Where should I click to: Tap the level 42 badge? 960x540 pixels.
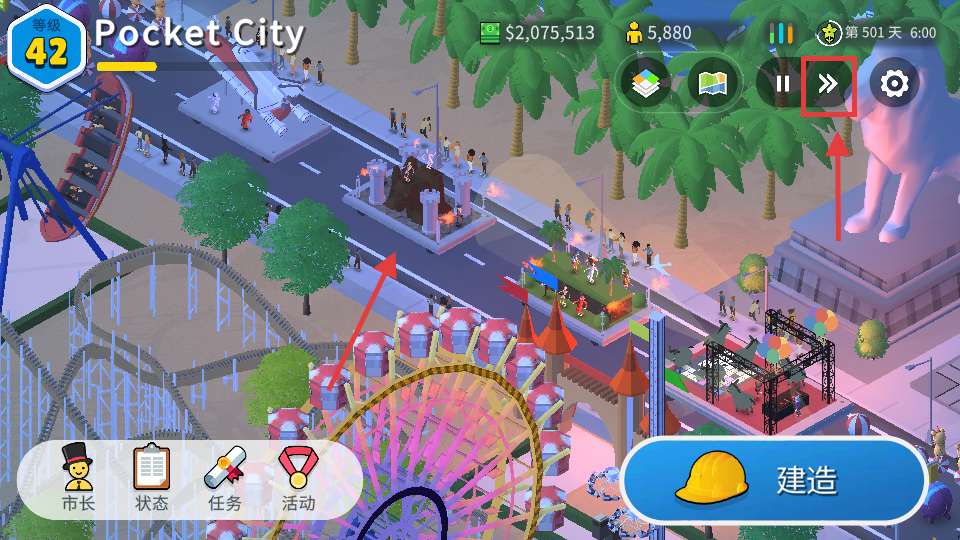[x=46, y=47]
